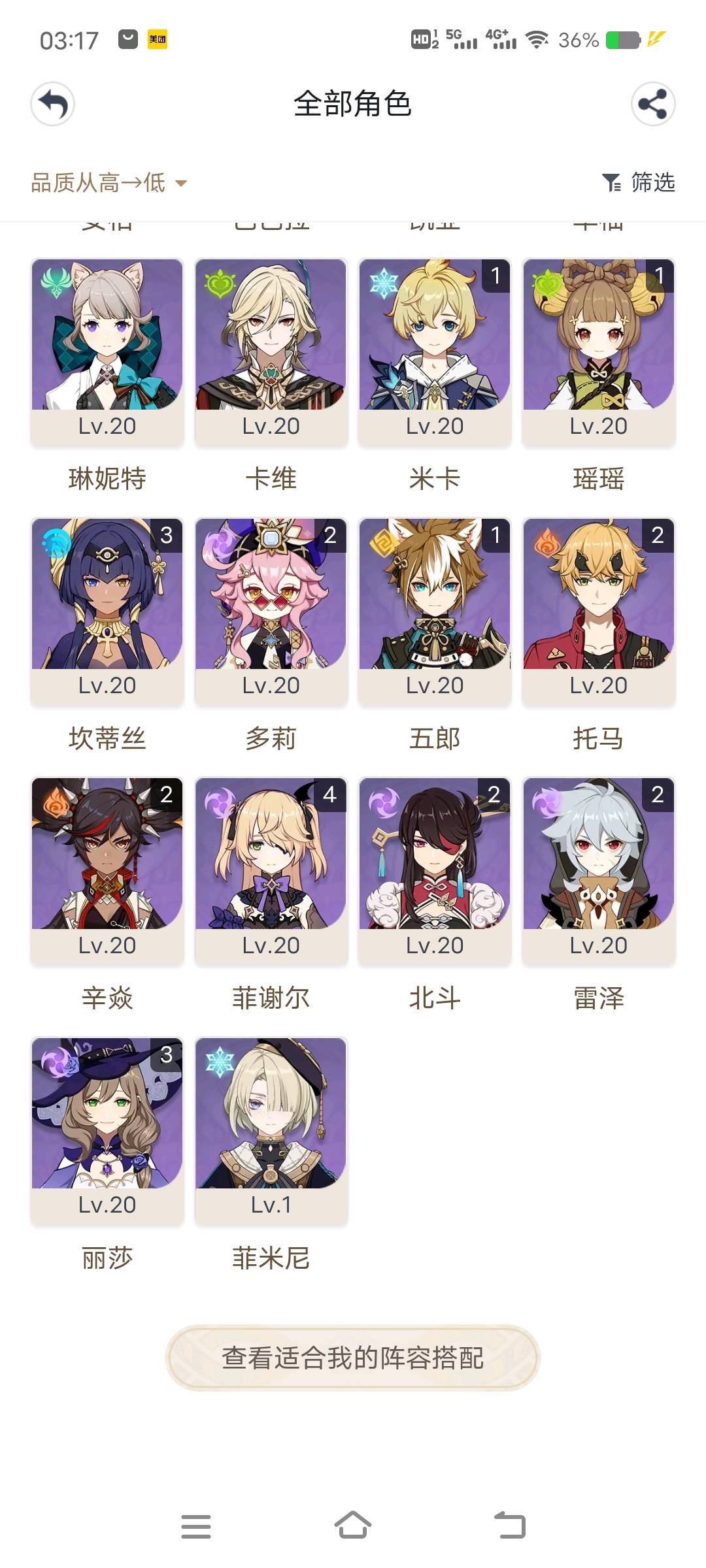Tap the 菲谢尔 character card
Viewport: 706px width, 1568px height.
[271, 872]
